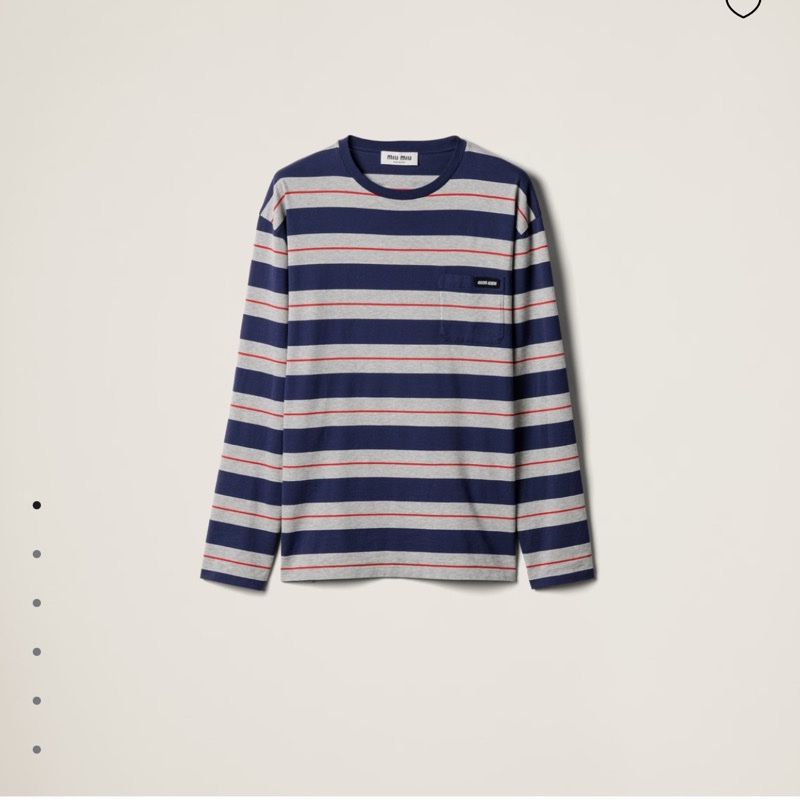Go to the last product image dot
This screenshot has height=800, width=800.
point(37,749)
